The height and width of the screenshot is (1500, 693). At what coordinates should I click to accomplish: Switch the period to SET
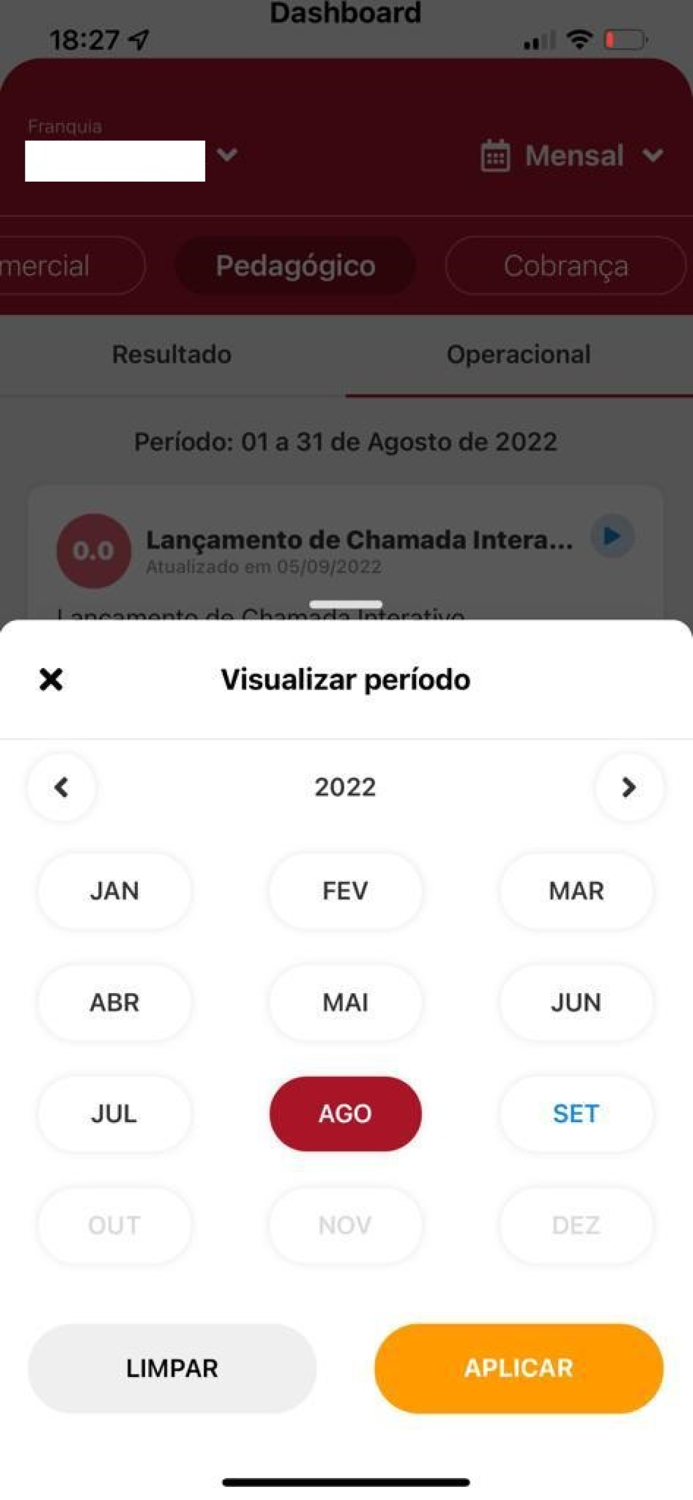click(576, 1114)
